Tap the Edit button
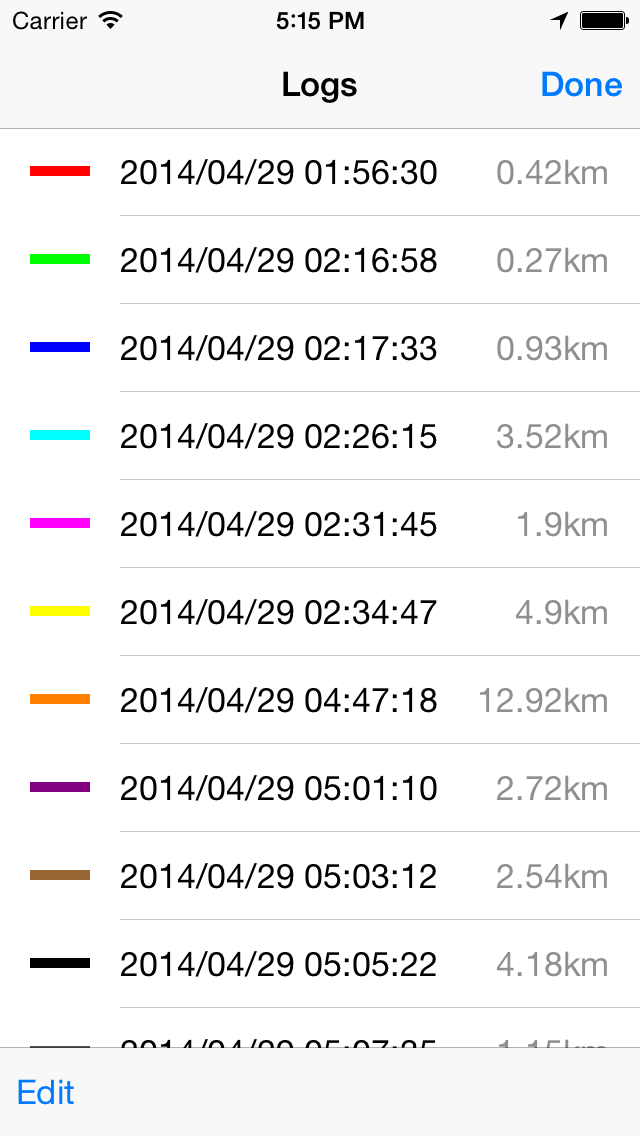Image resolution: width=640 pixels, height=1136 pixels. coord(46,1092)
